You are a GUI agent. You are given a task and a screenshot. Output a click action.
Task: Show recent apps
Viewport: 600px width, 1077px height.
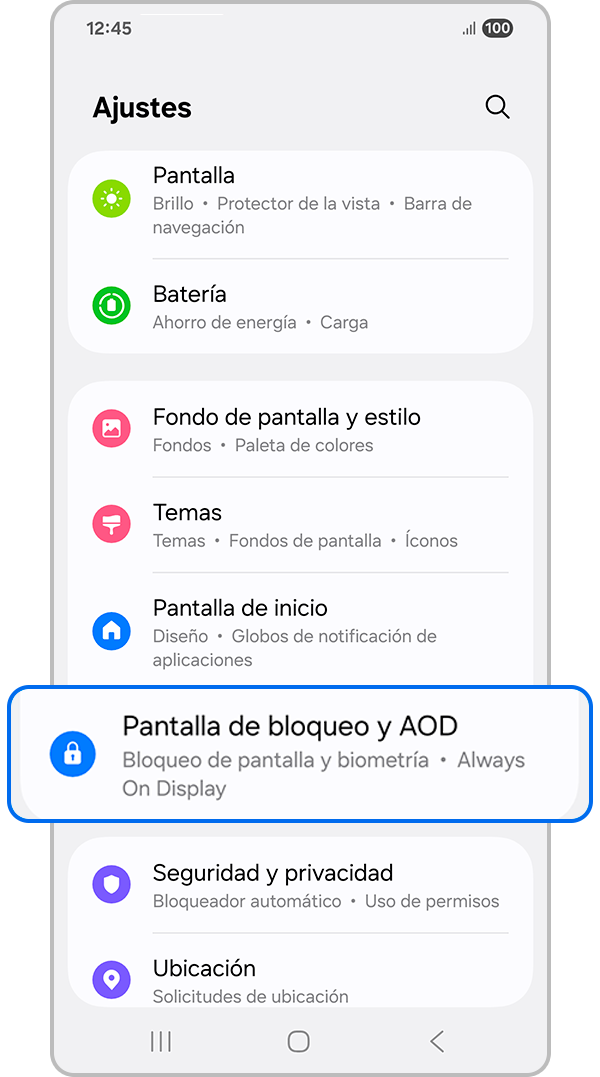coord(160,1041)
